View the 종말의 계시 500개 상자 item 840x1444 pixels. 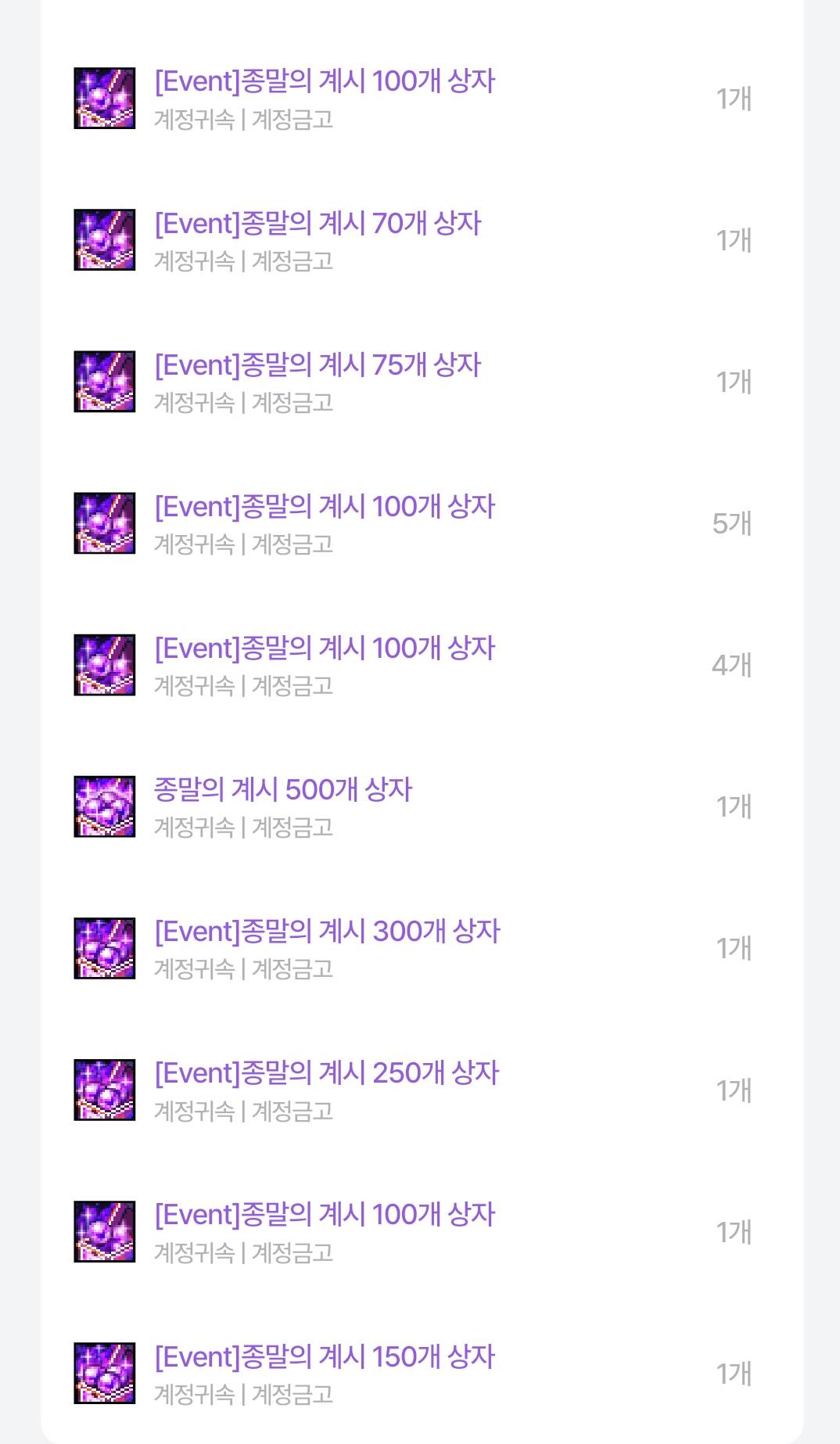click(283, 790)
